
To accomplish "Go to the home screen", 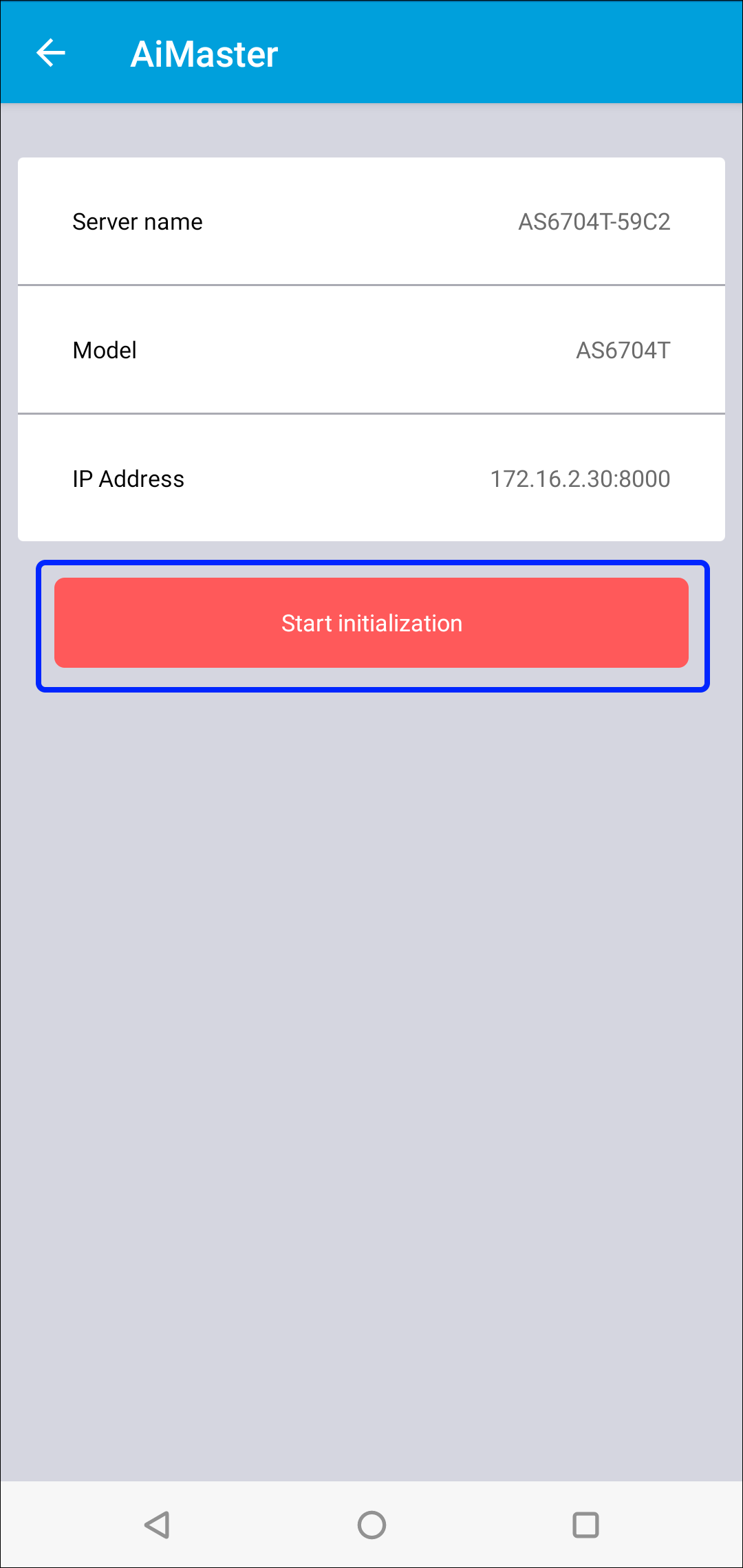I will pos(371,1525).
